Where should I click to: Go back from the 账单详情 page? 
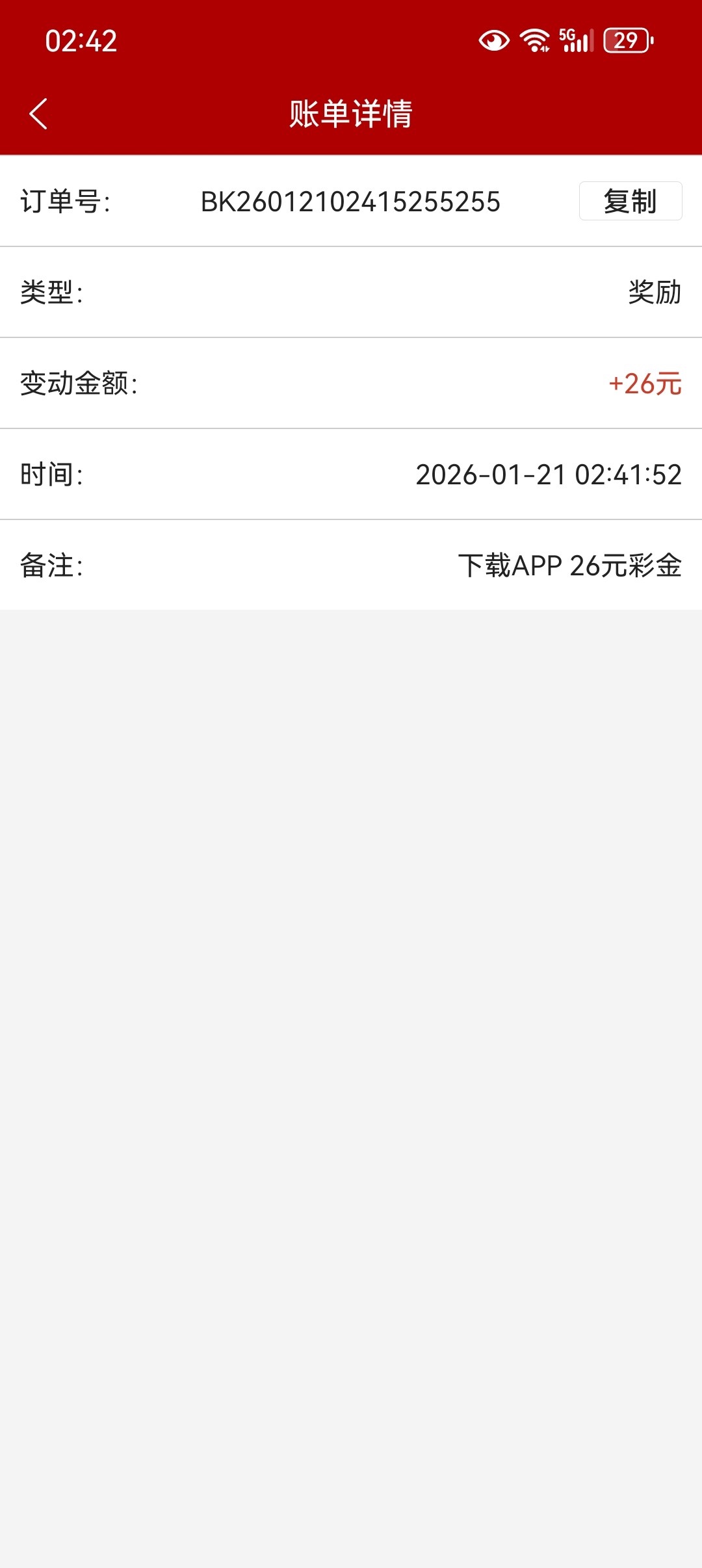39,114
